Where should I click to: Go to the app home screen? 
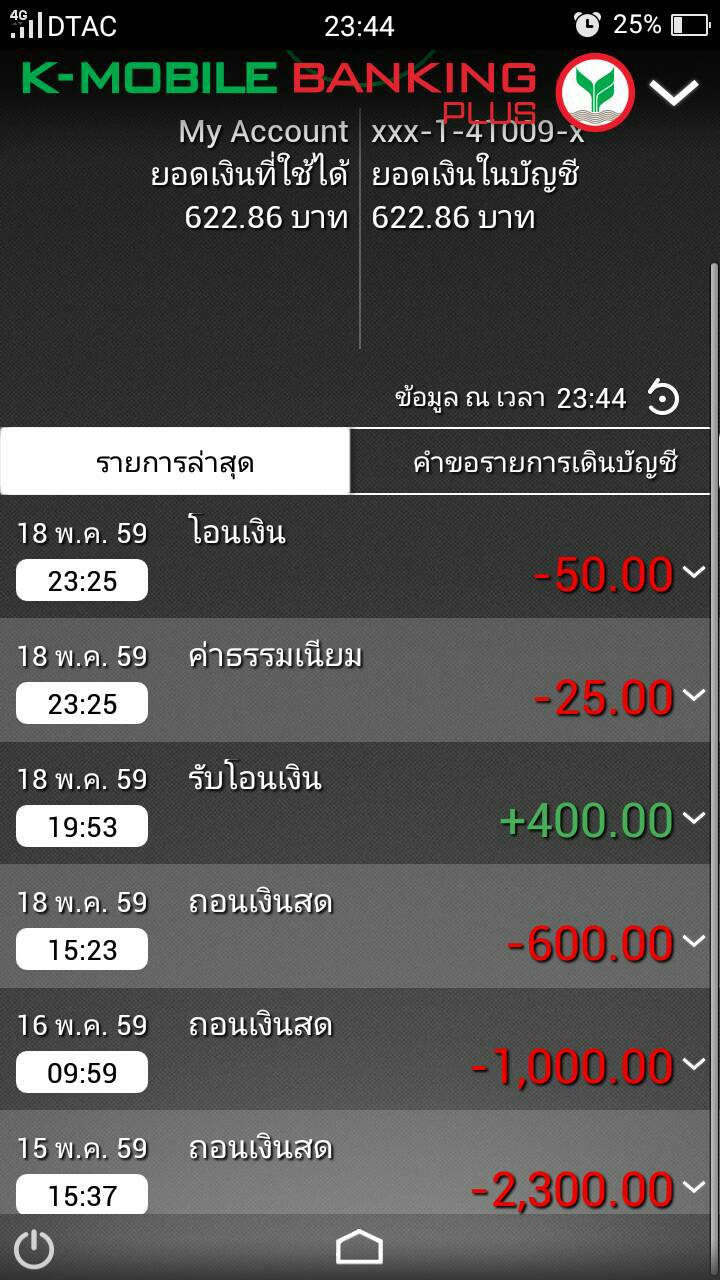(x=359, y=1247)
